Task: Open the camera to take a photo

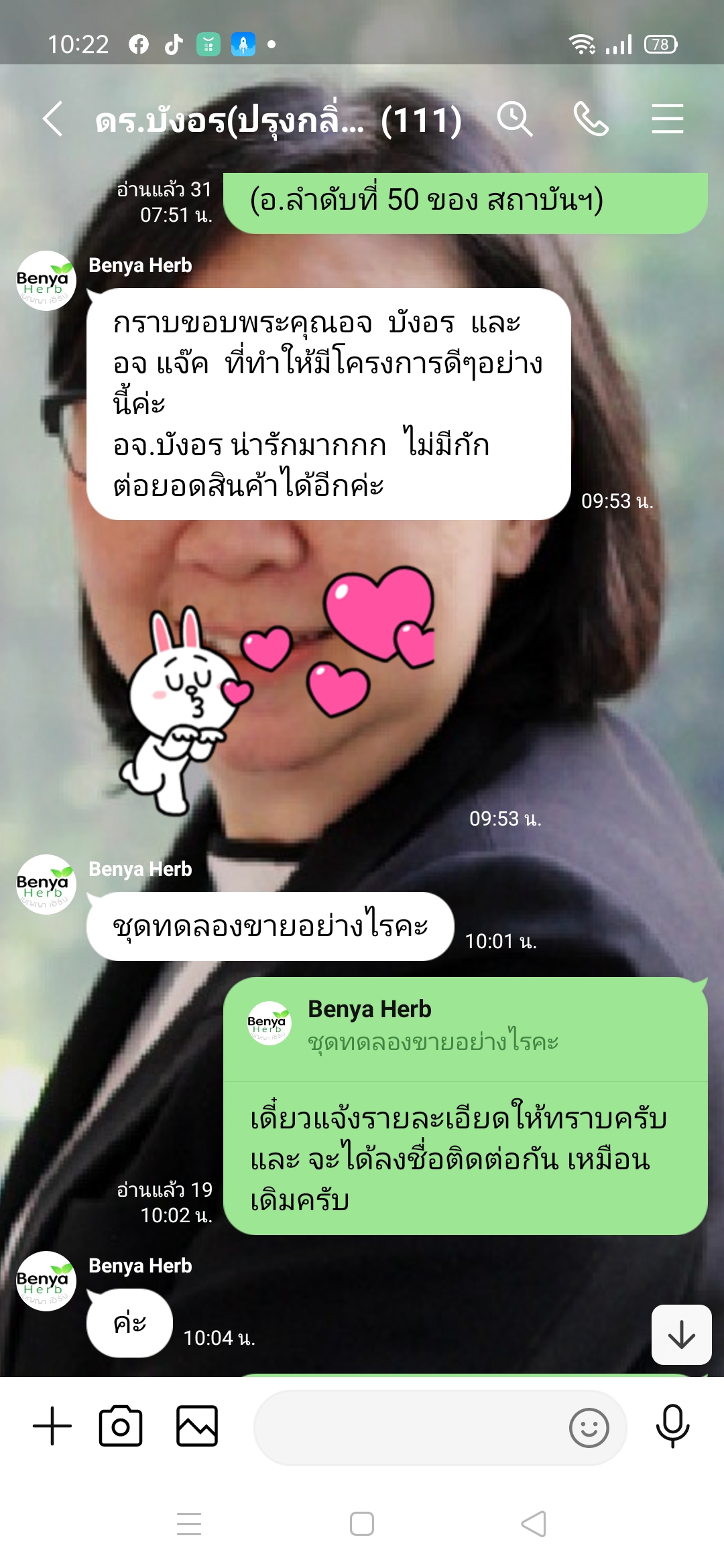Action: pos(121,1426)
